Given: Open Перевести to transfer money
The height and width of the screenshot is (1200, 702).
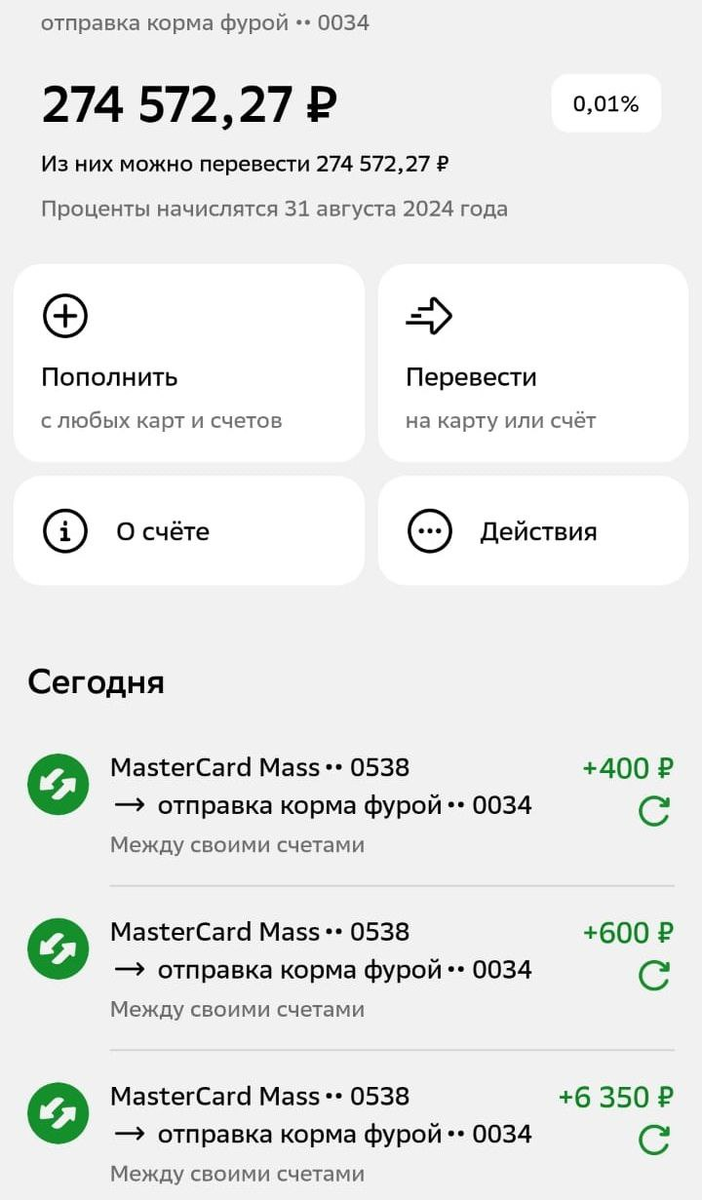Looking at the screenshot, I should point(532,362).
